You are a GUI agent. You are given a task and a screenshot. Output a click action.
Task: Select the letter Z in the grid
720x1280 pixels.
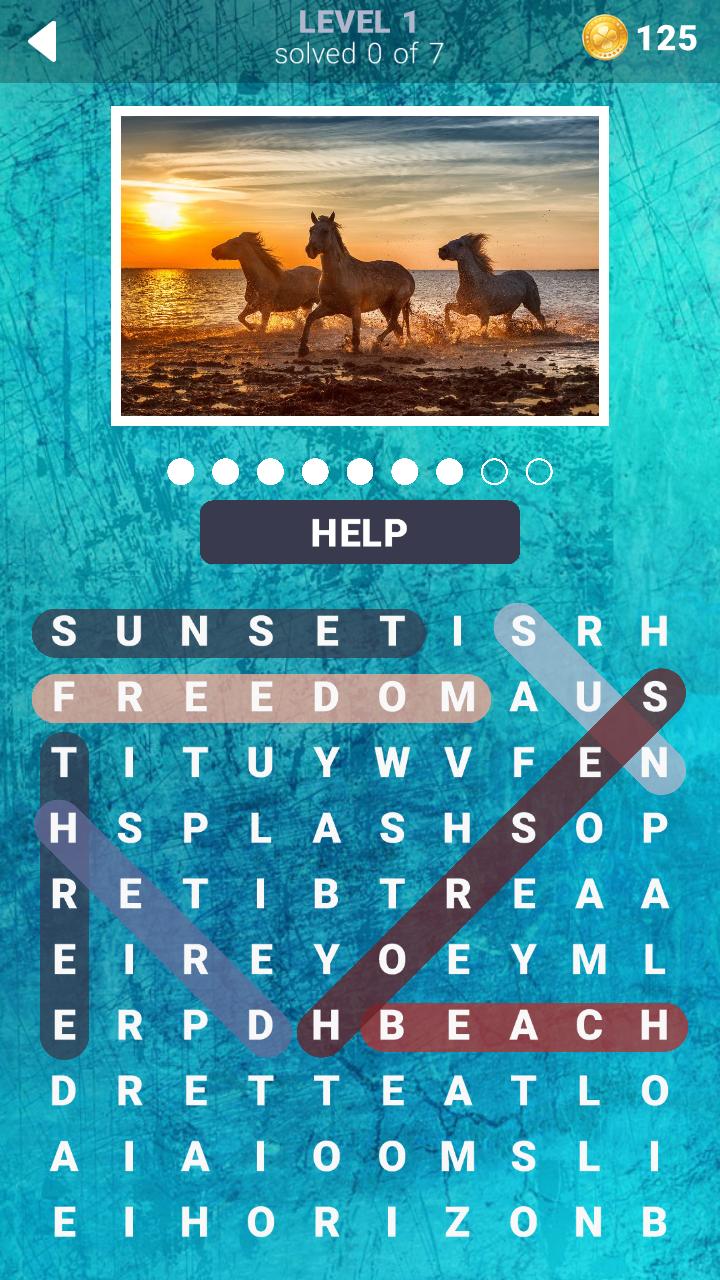click(458, 1222)
